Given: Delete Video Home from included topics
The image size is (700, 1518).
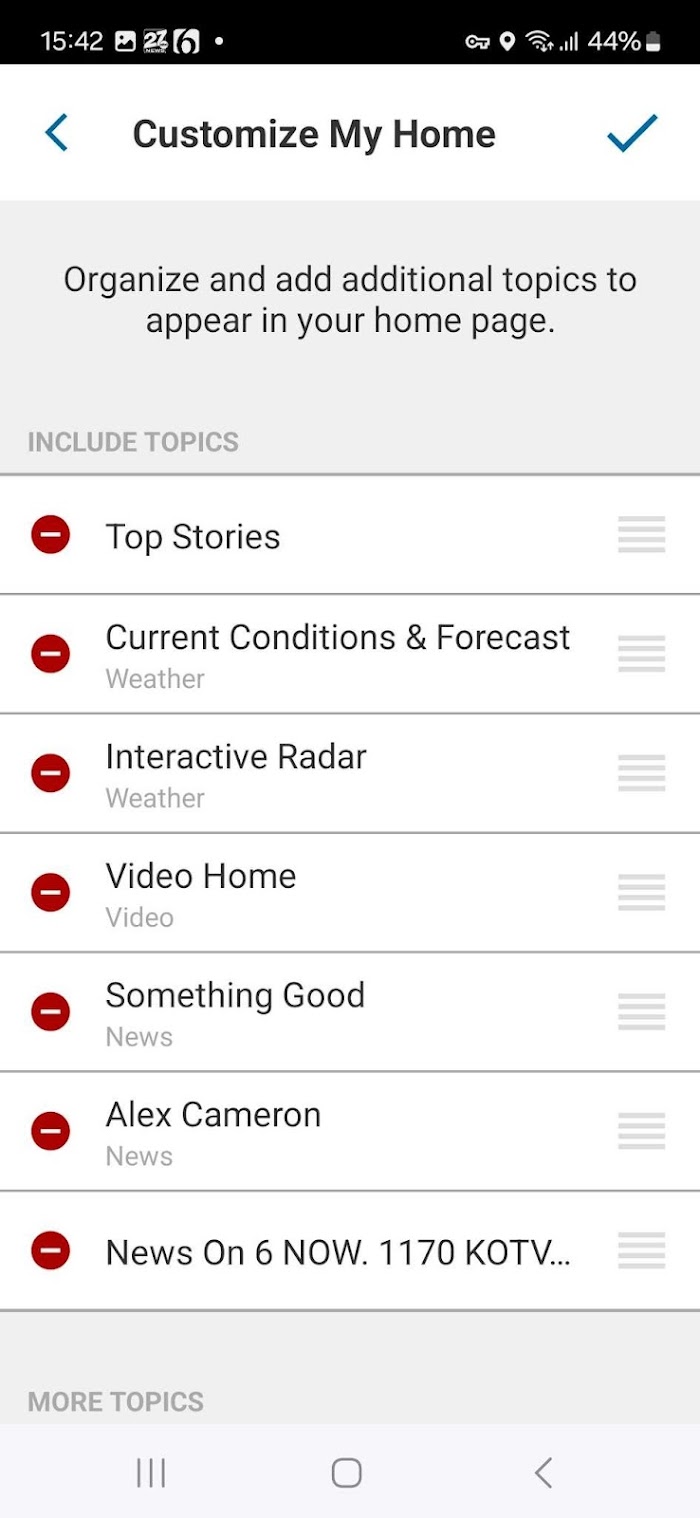Looking at the screenshot, I should [x=50, y=892].
